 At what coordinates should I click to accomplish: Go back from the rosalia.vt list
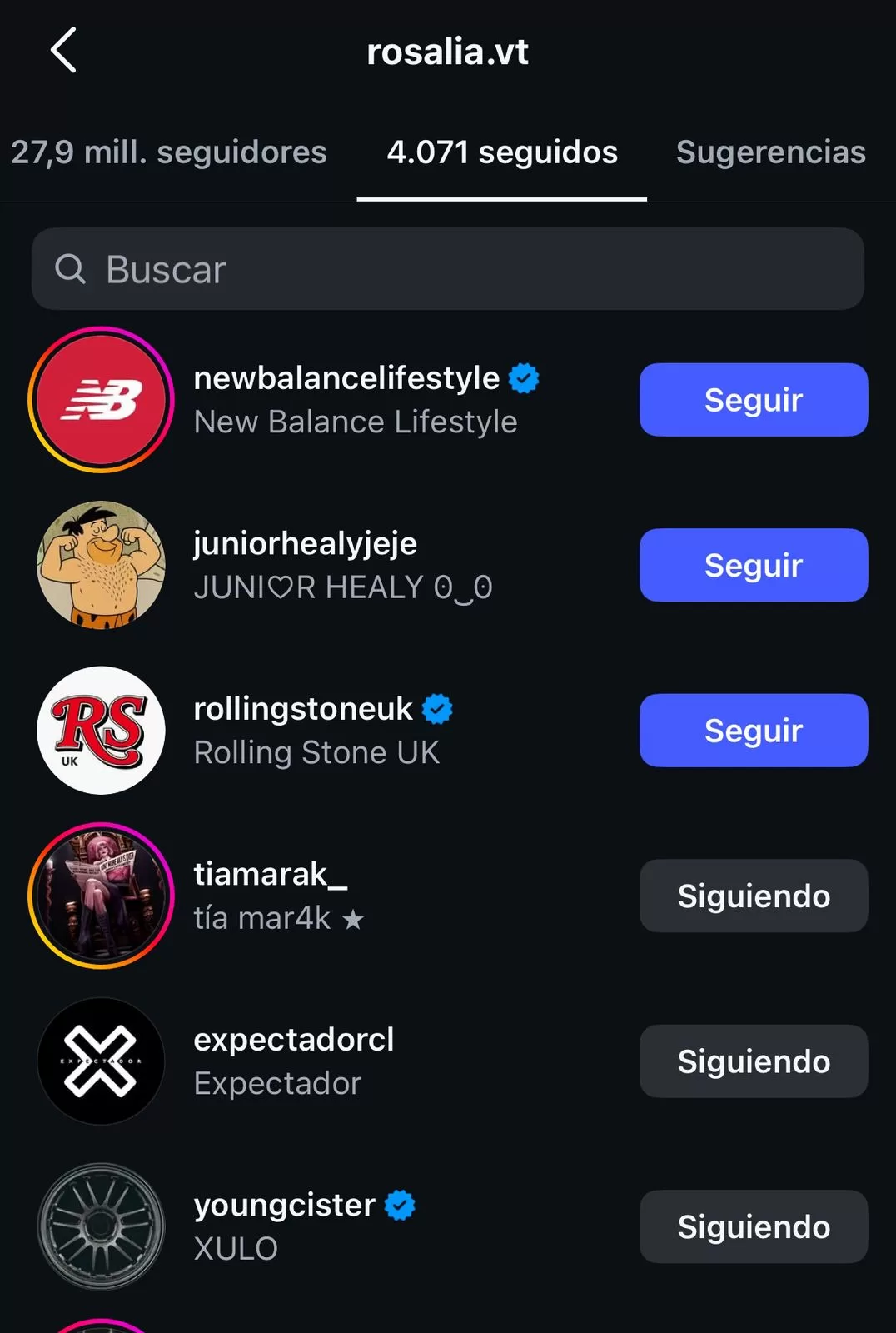click(x=64, y=51)
